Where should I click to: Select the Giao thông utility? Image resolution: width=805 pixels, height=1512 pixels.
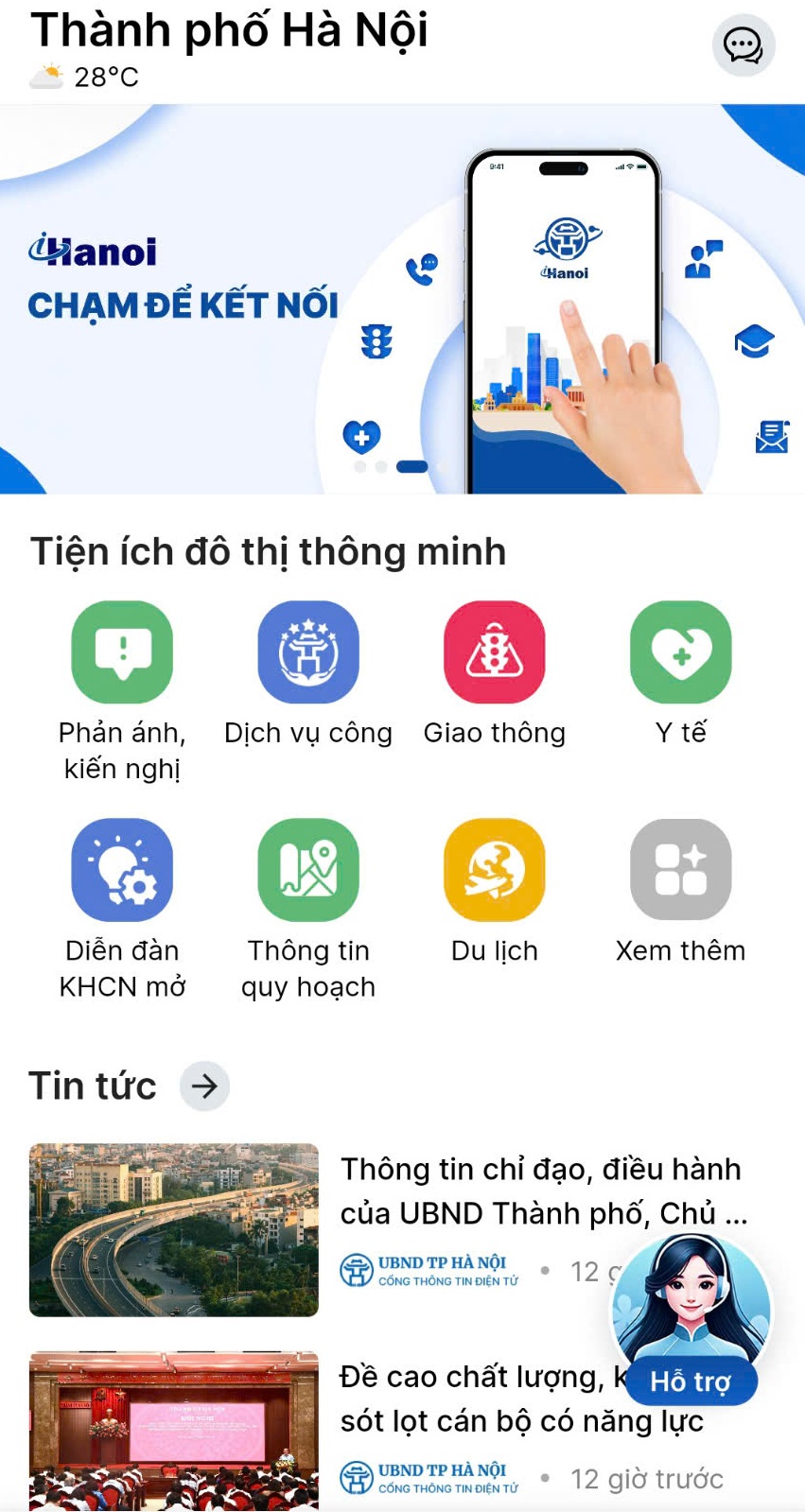point(494,652)
